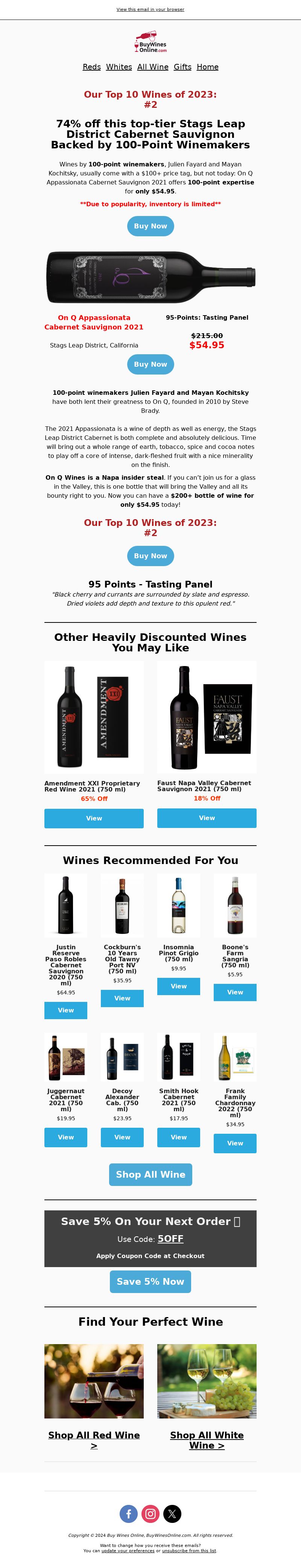Tap the Shop All Wine button

tap(150, 1174)
